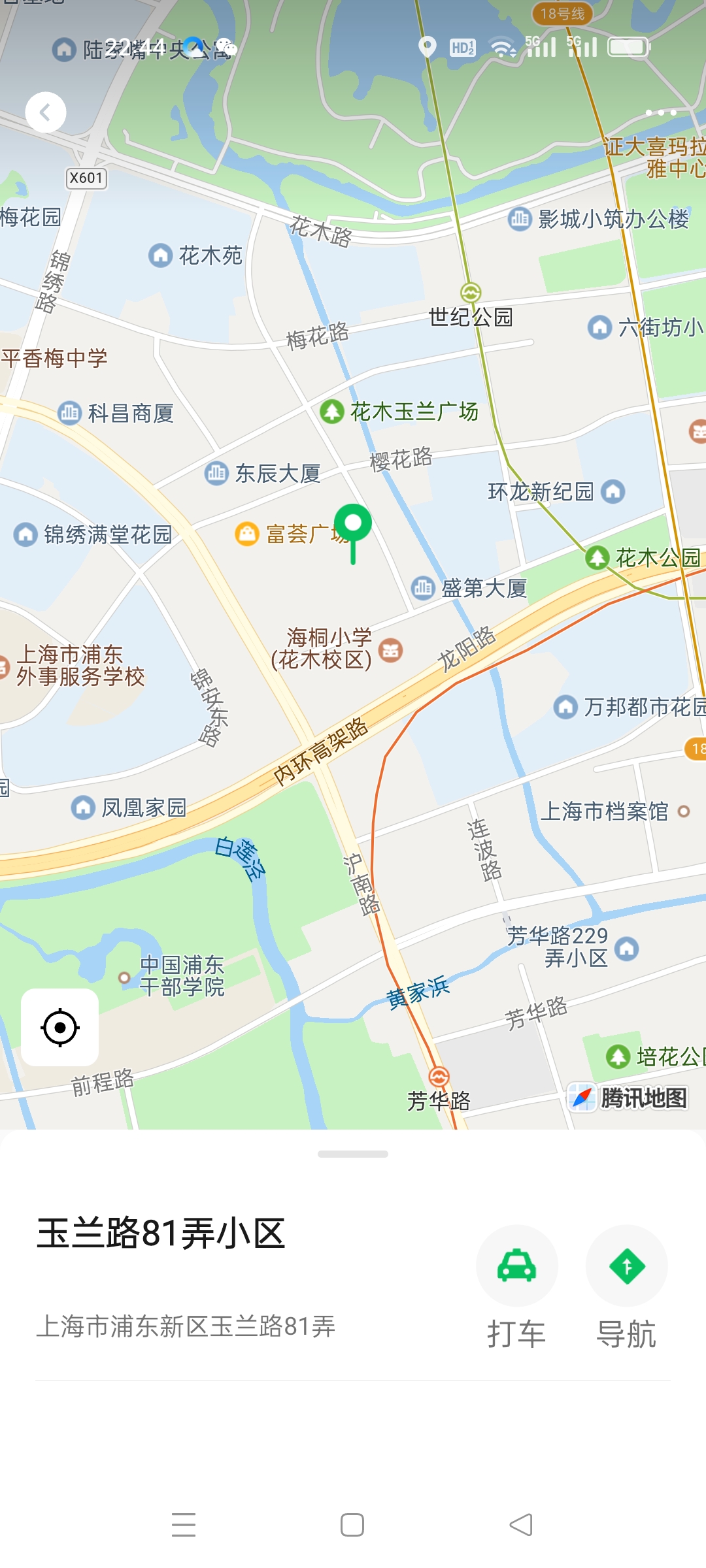Image resolution: width=706 pixels, height=1568 pixels.
Task: Go back using the top-left arrow
Action: coord(45,112)
